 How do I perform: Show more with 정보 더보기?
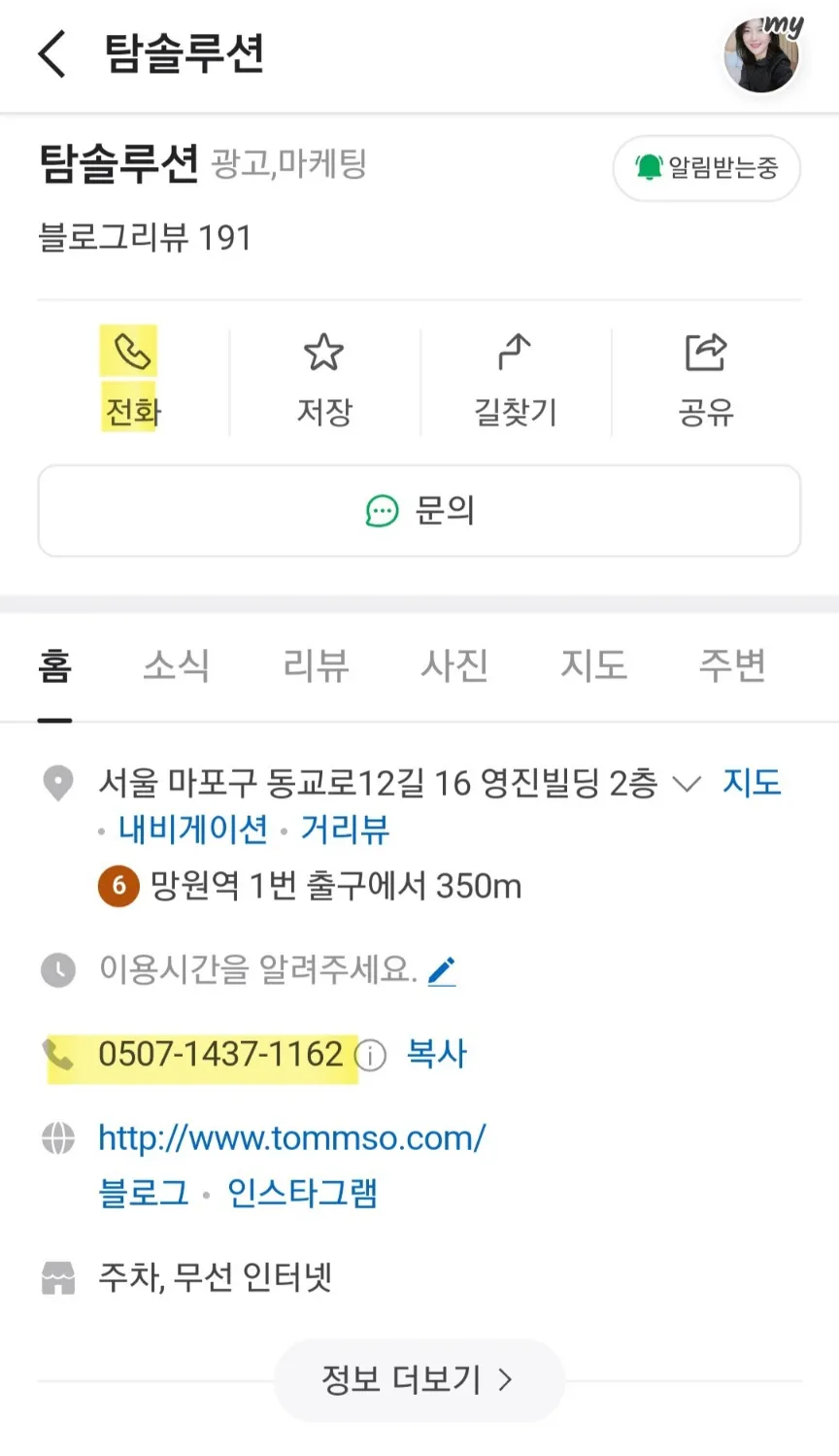tap(419, 1379)
